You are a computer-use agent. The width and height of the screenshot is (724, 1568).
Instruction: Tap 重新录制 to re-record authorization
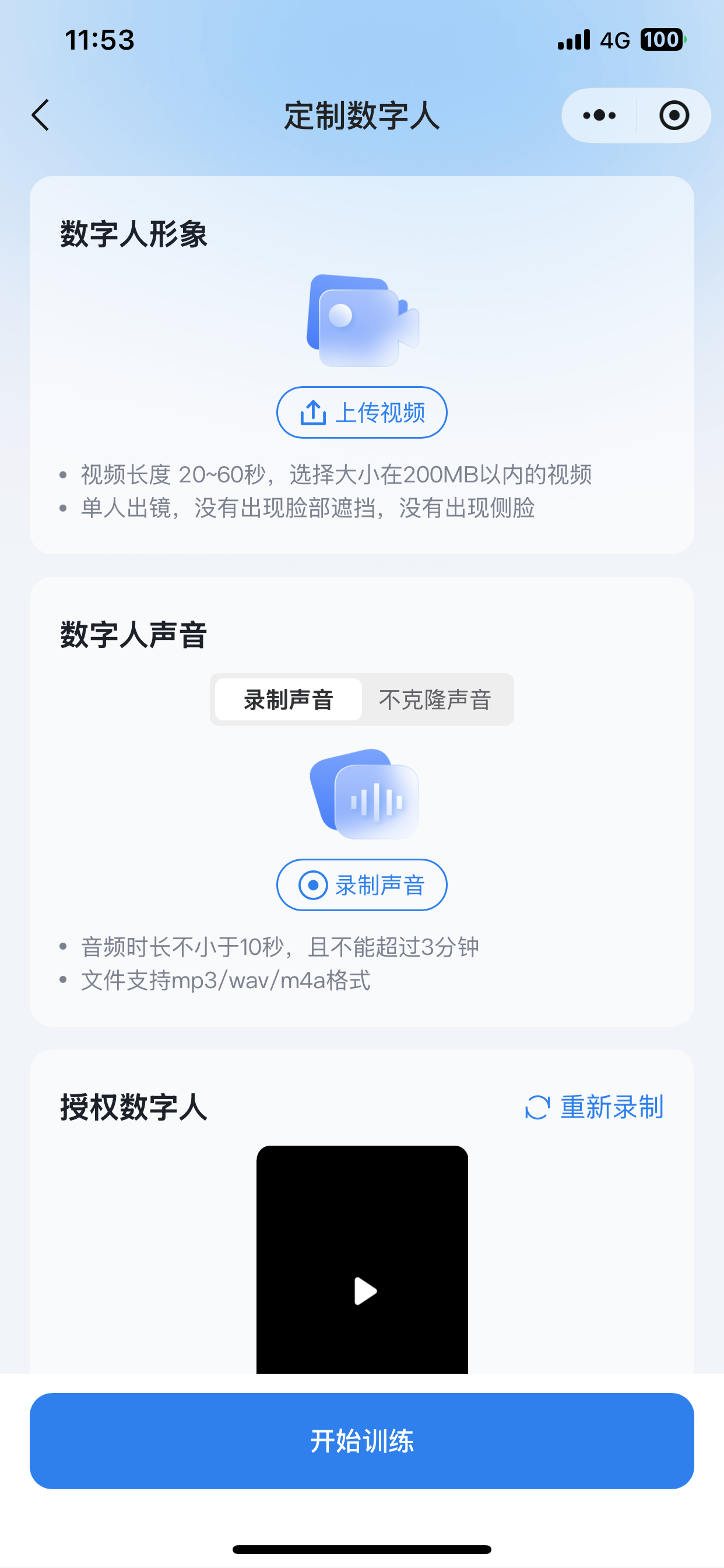click(x=594, y=1107)
